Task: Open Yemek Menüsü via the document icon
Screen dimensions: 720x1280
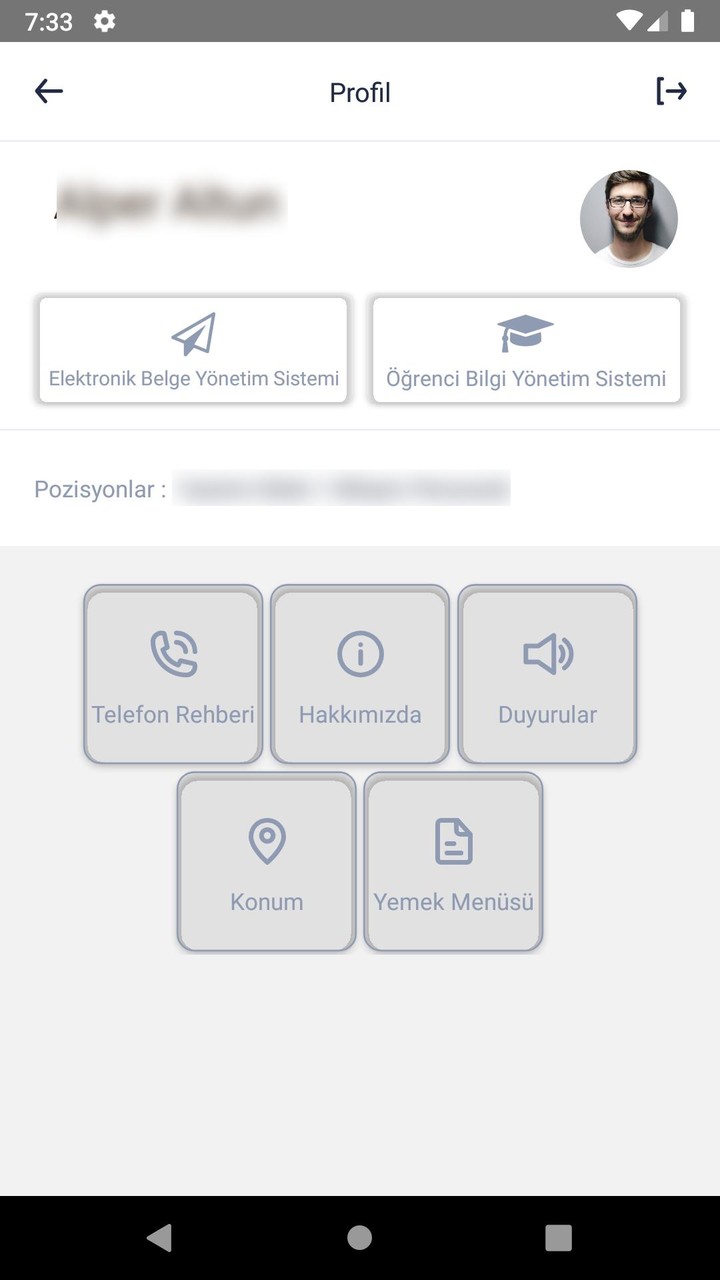Action: [453, 840]
